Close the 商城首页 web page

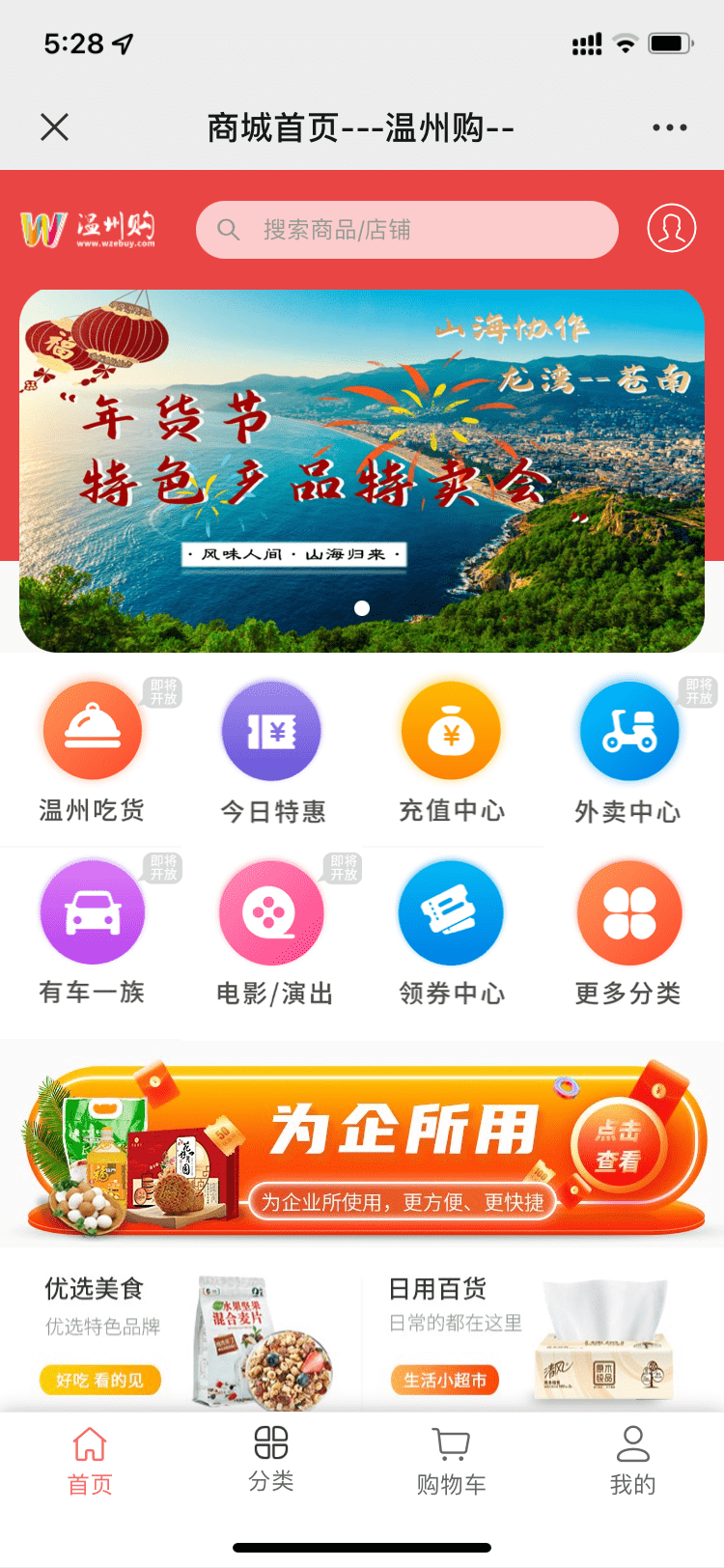click(x=55, y=126)
